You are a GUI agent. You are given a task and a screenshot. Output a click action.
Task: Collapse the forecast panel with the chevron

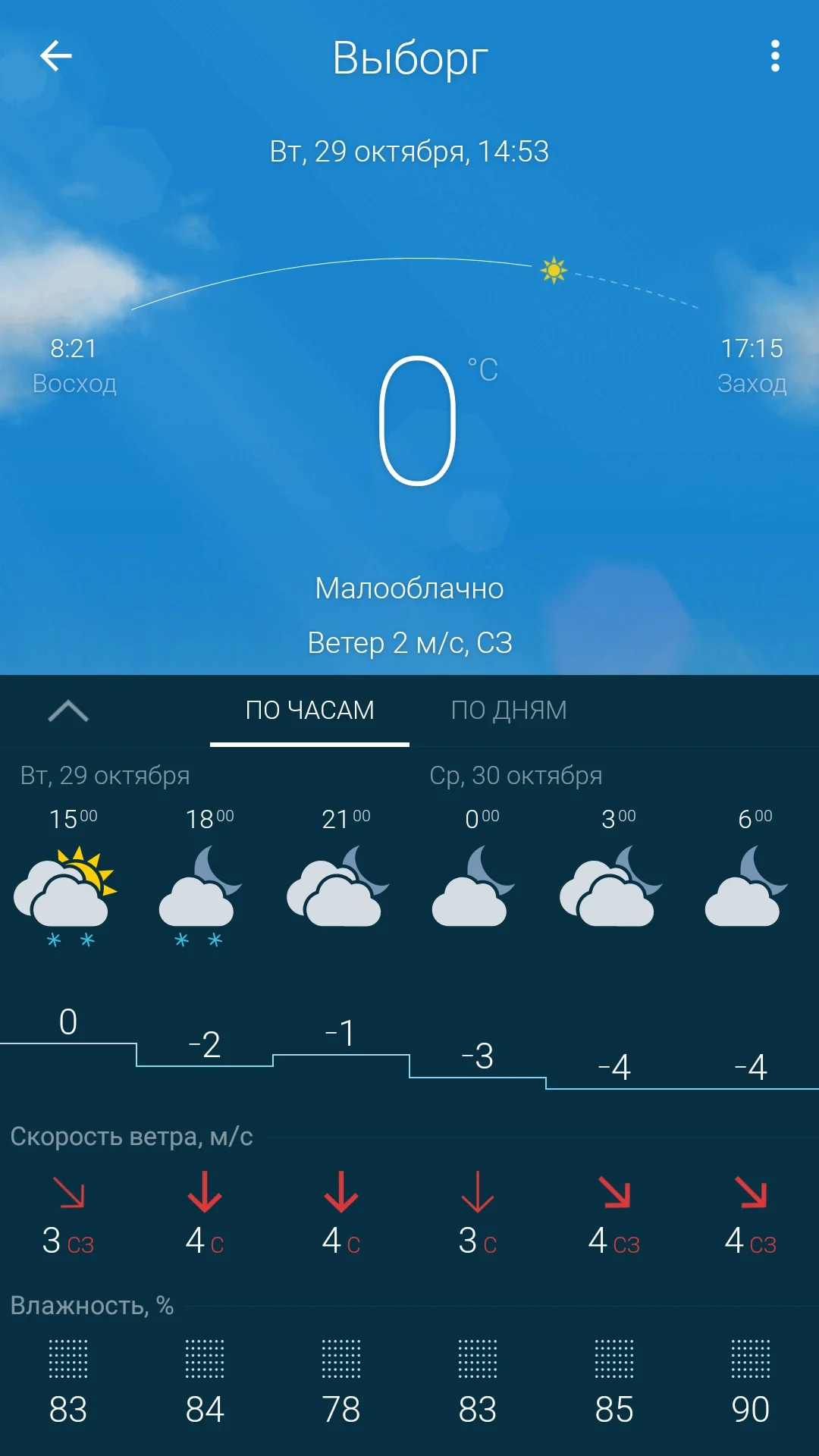tap(70, 711)
